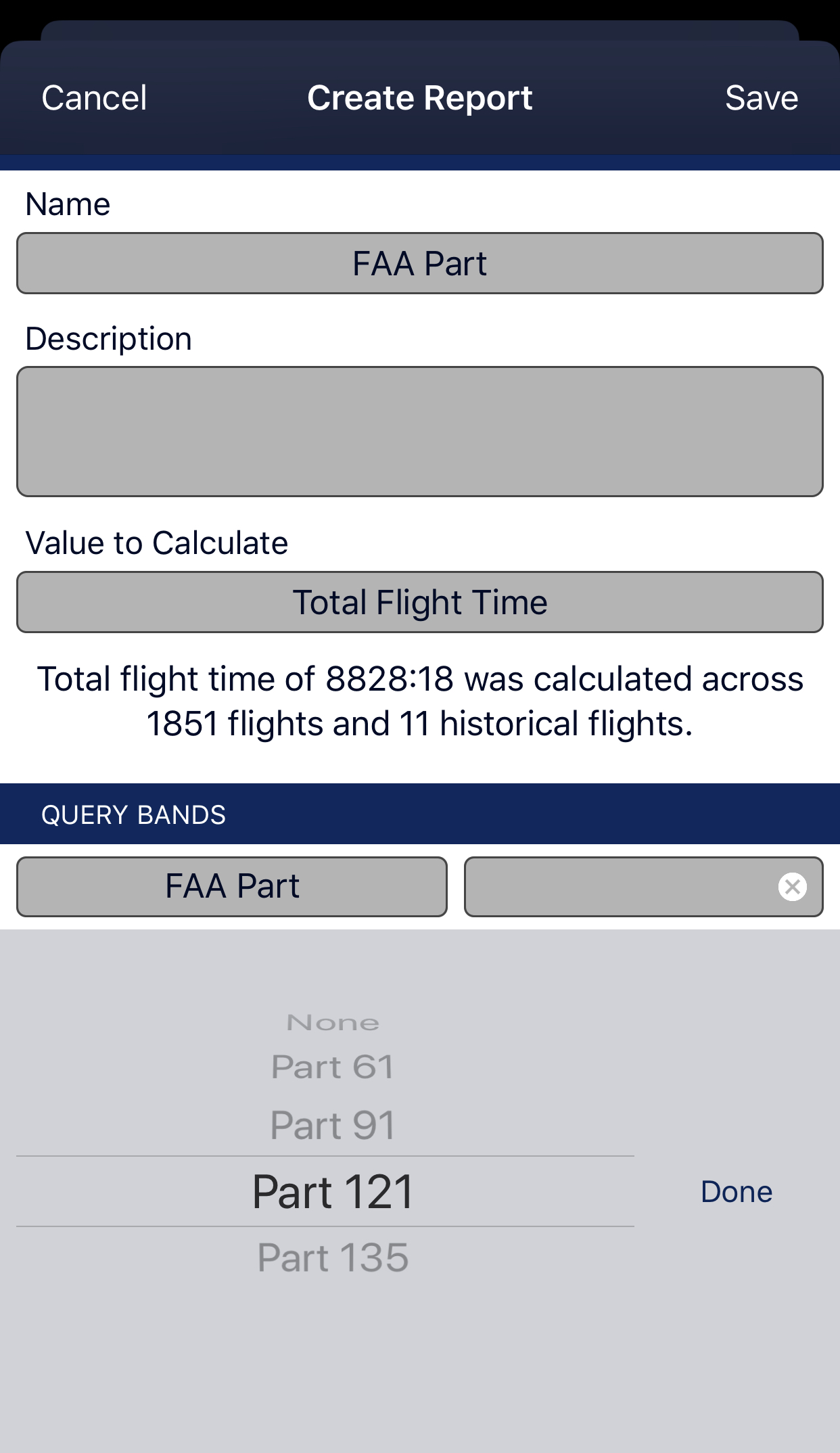Tap the QUERY BANDS section header

point(133,814)
